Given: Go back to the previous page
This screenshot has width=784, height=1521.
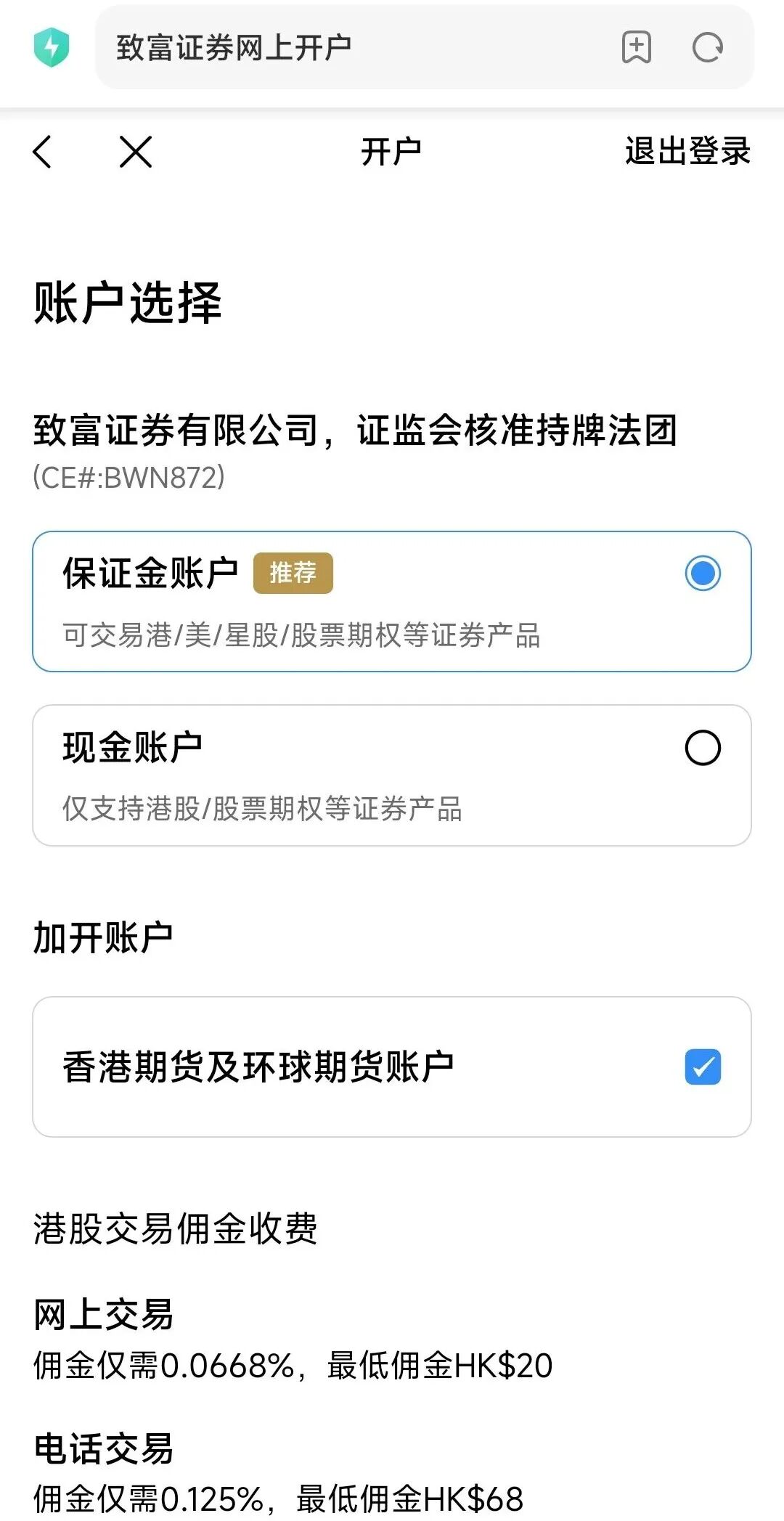Looking at the screenshot, I should [43, 152].
